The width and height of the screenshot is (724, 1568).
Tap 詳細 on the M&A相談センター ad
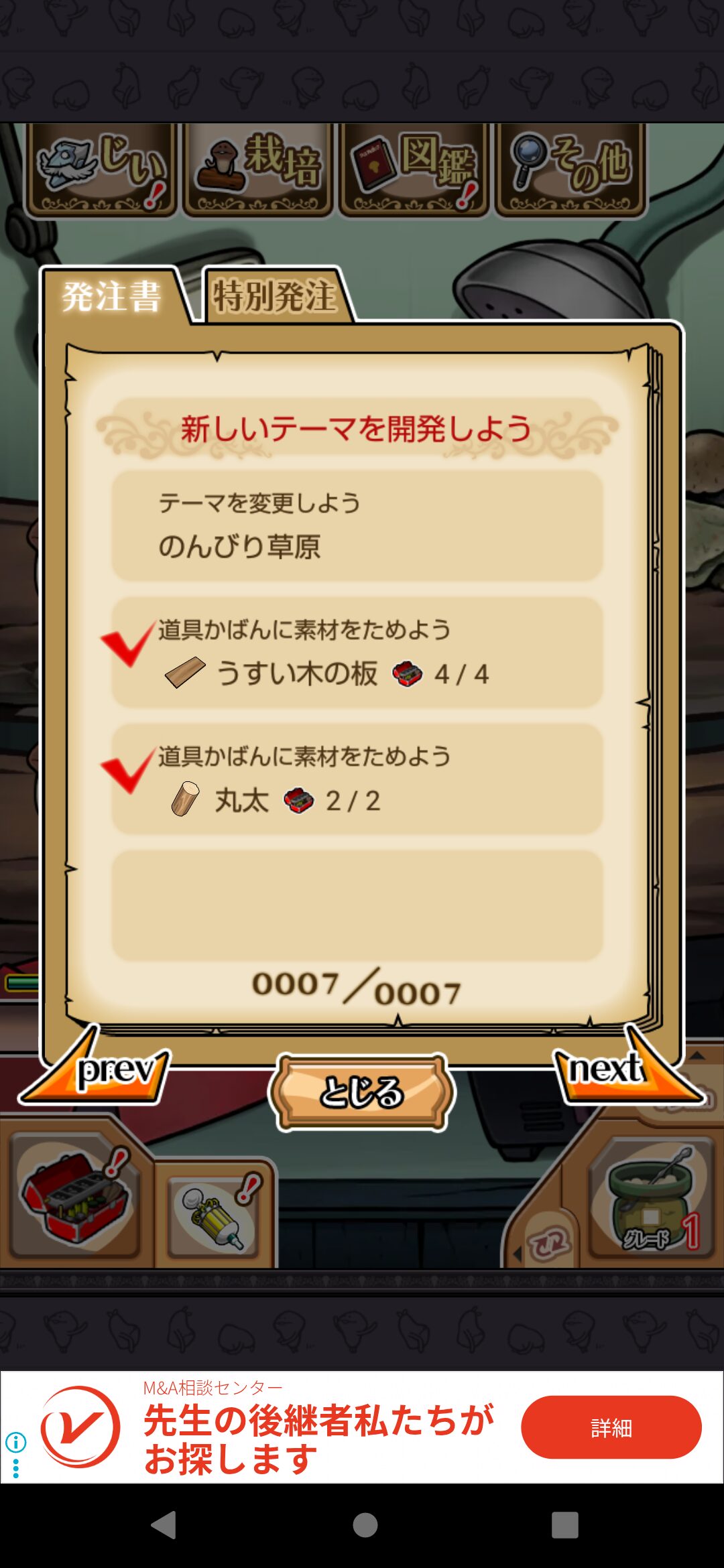(x=611, y=1427)
